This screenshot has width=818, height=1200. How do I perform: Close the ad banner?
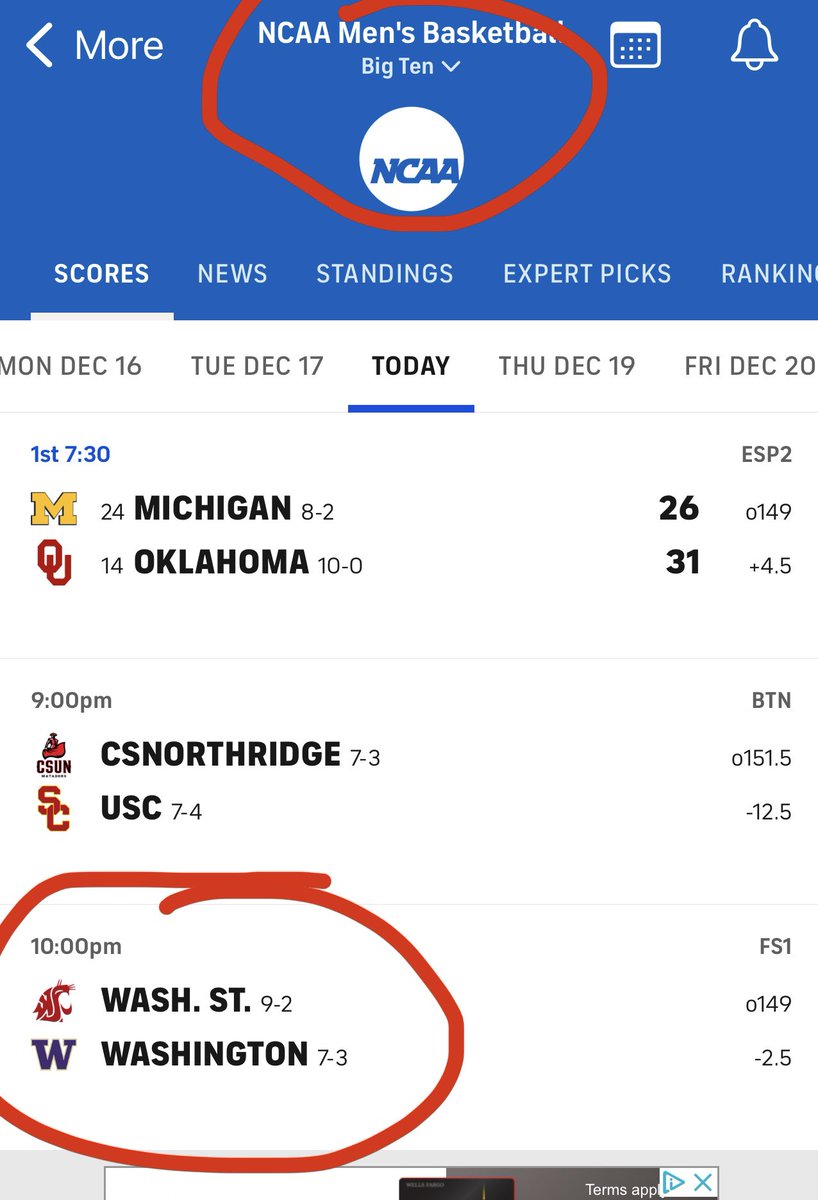tap(703, 1183)
